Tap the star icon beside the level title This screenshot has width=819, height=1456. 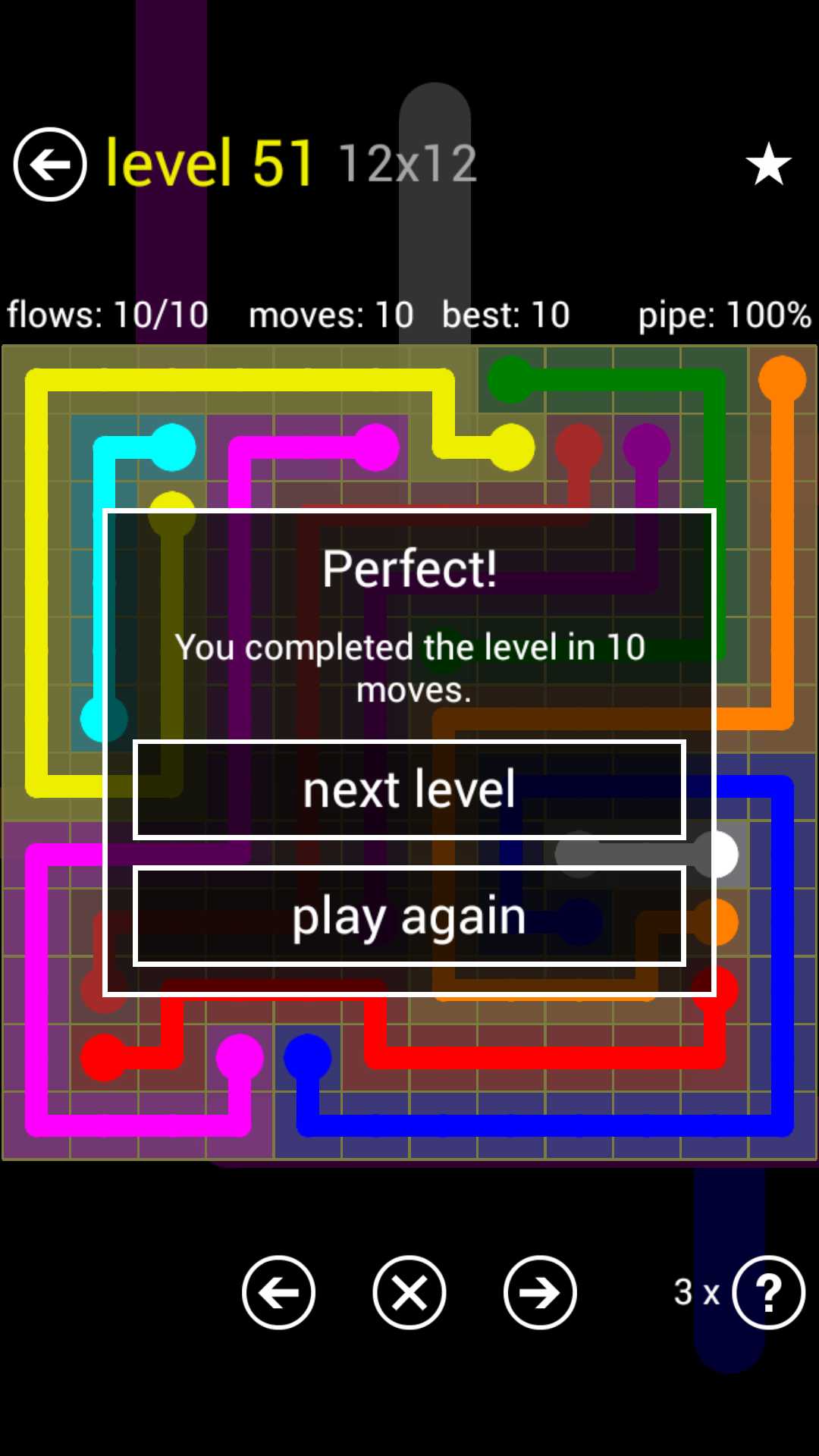point(768,164)
